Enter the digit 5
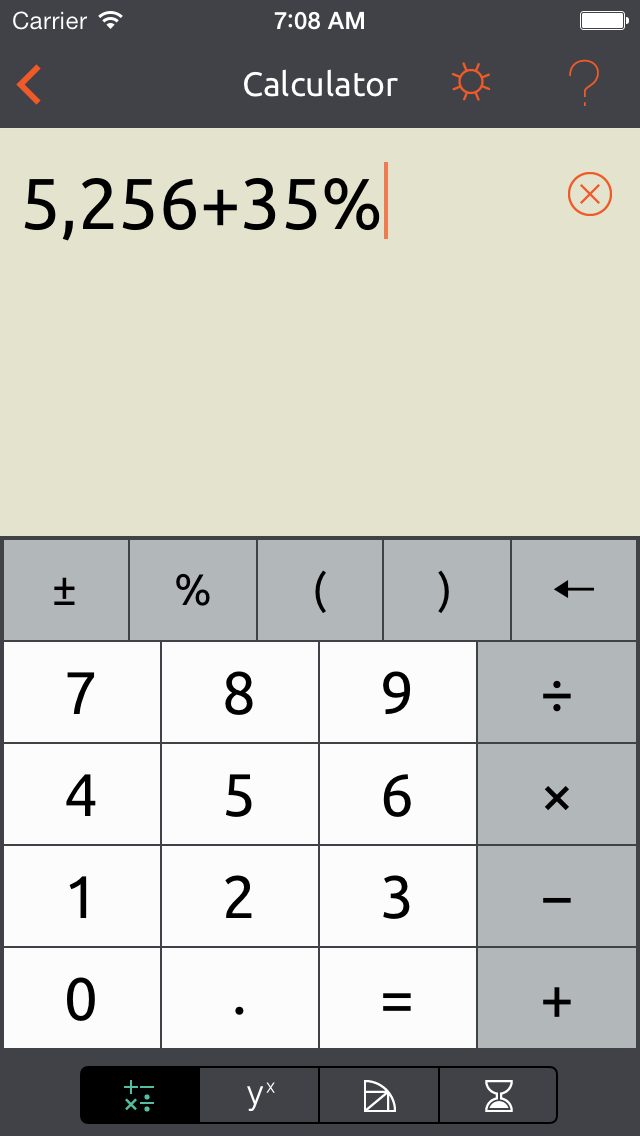This screenshot has width=640, height=1136. tap(239, 796)
